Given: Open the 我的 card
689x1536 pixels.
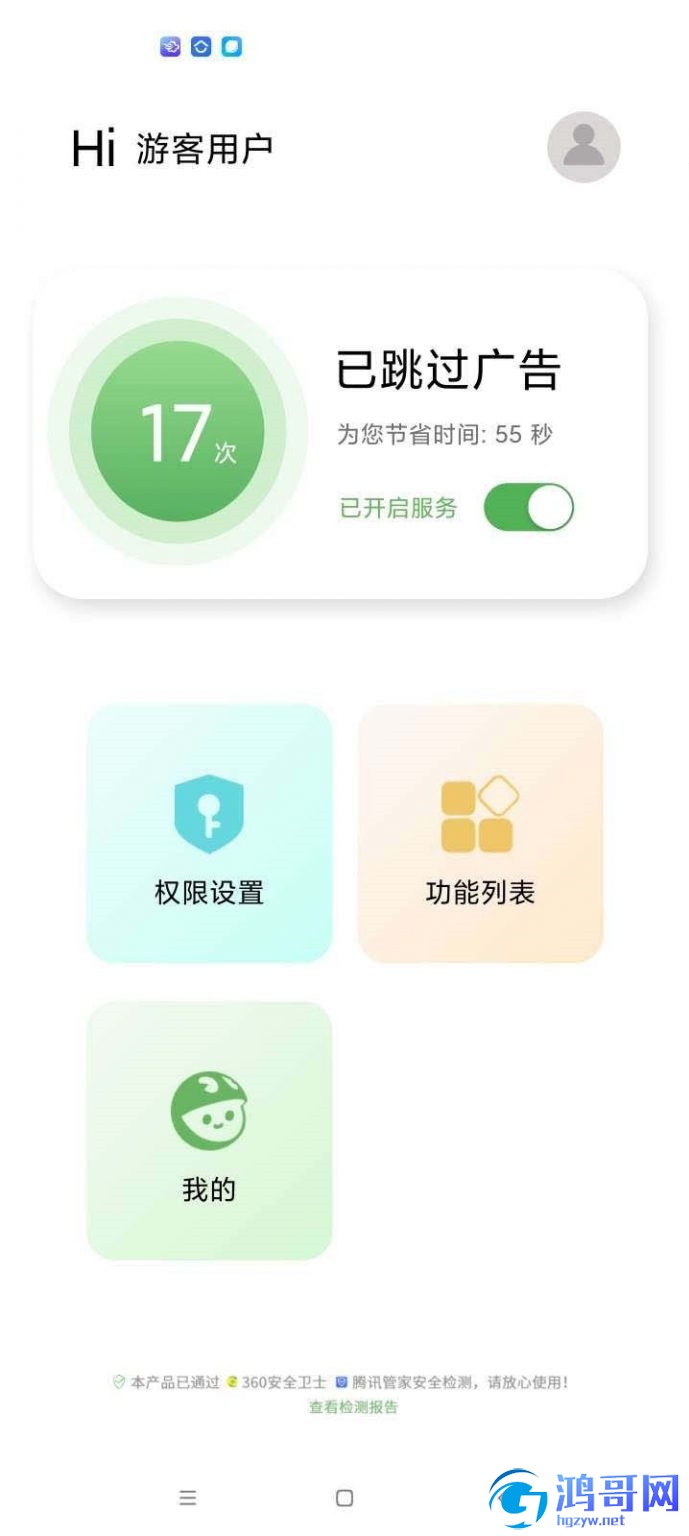Looking at the screenshot, I should (x=209, y=1131).
